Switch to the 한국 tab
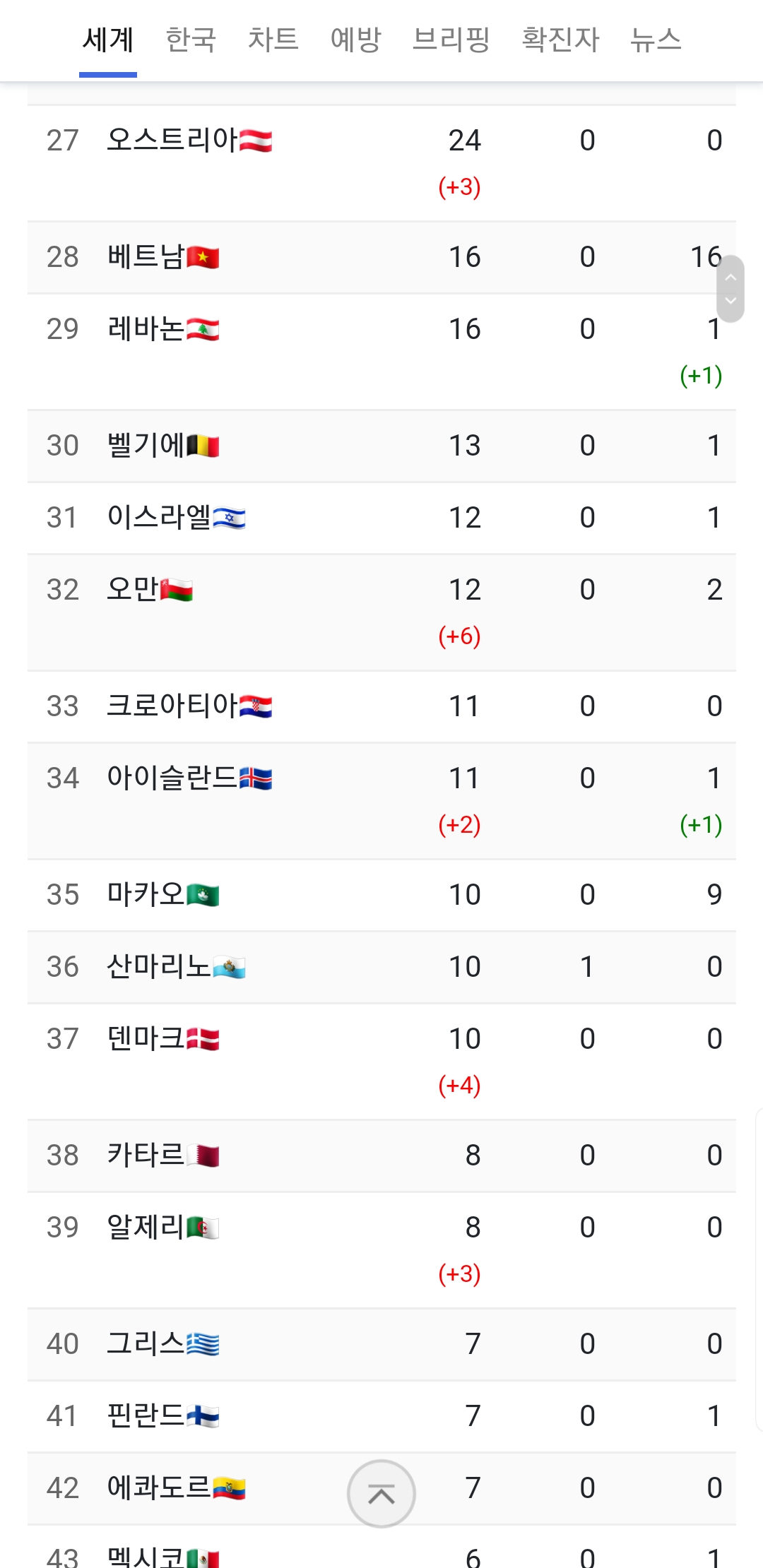This screenshot has width=763, height=1568. [191, 40]
